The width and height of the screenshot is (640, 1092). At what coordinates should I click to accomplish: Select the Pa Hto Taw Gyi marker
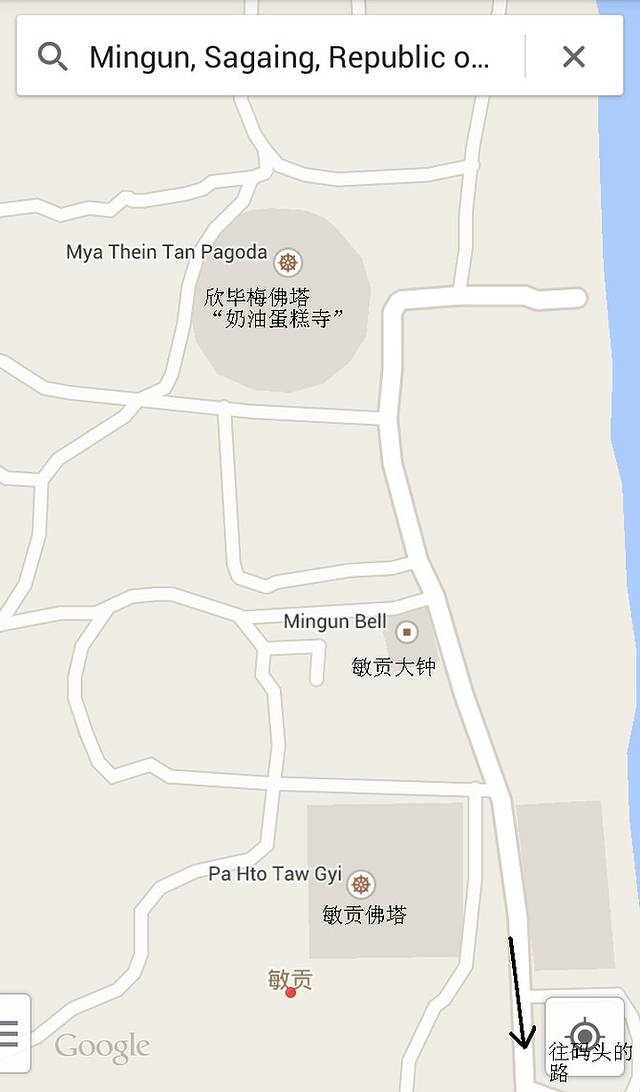pyautogui.click(x=361, y=884)
